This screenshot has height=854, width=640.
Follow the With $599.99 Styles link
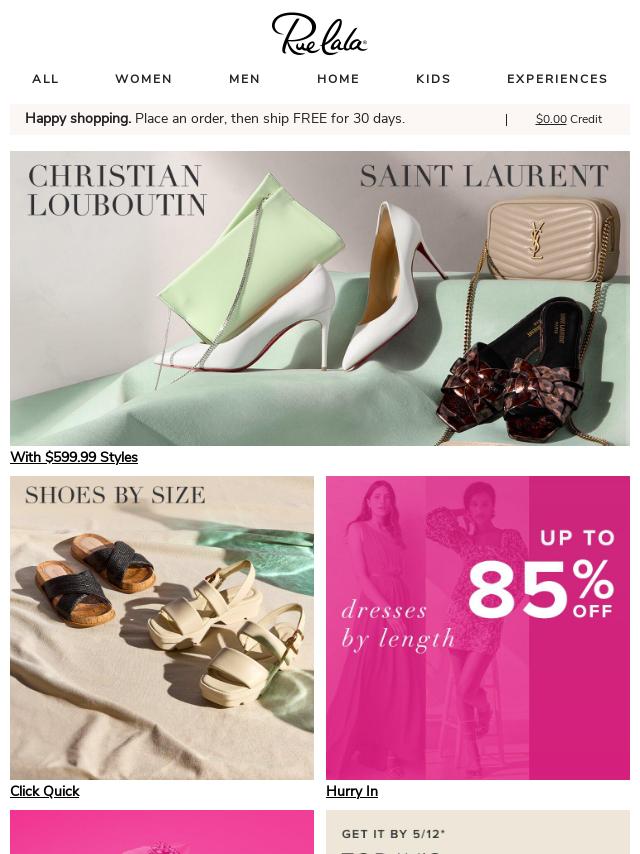[74, 457]
